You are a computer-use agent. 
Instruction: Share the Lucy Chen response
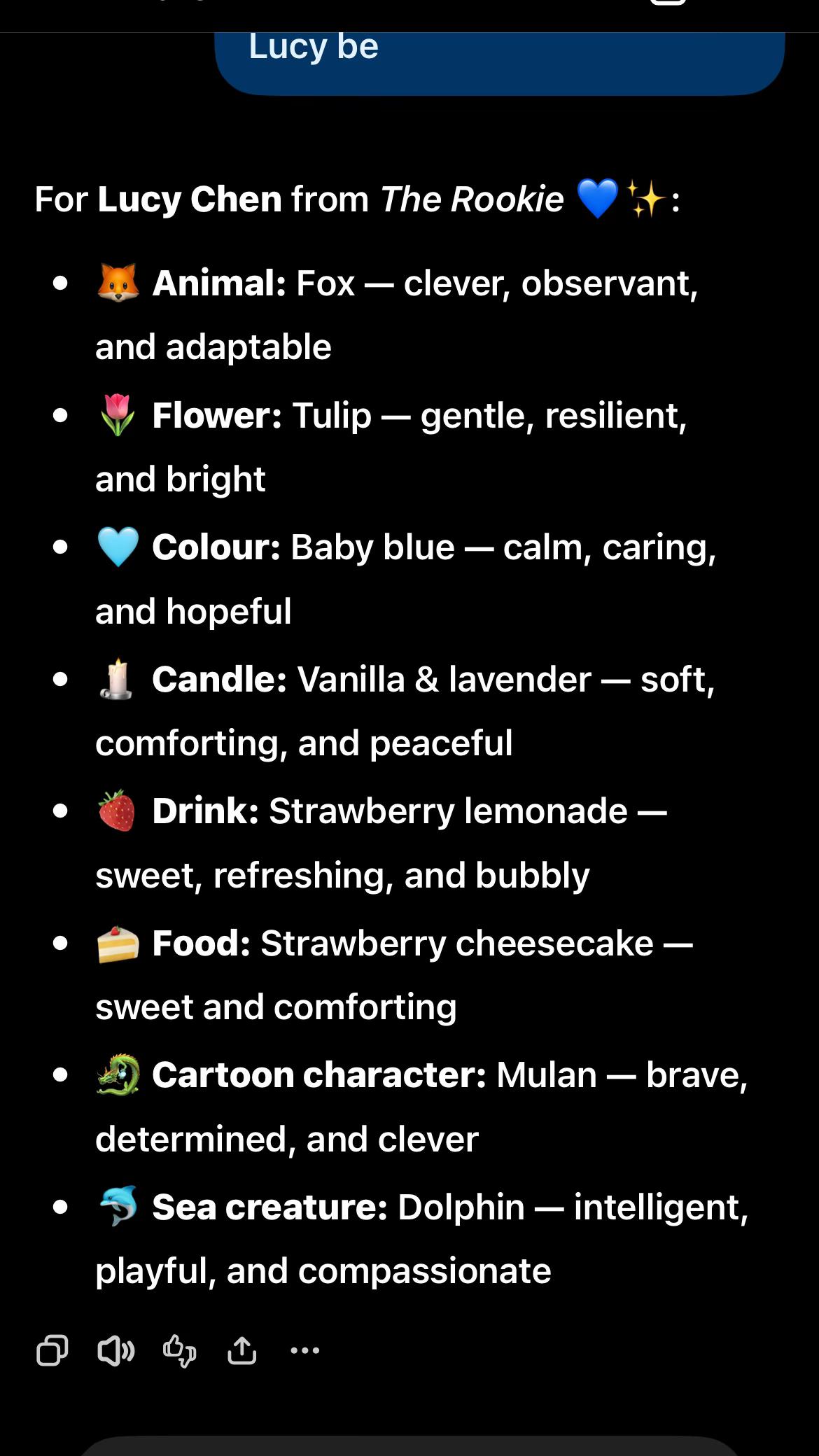[242, 1350]
